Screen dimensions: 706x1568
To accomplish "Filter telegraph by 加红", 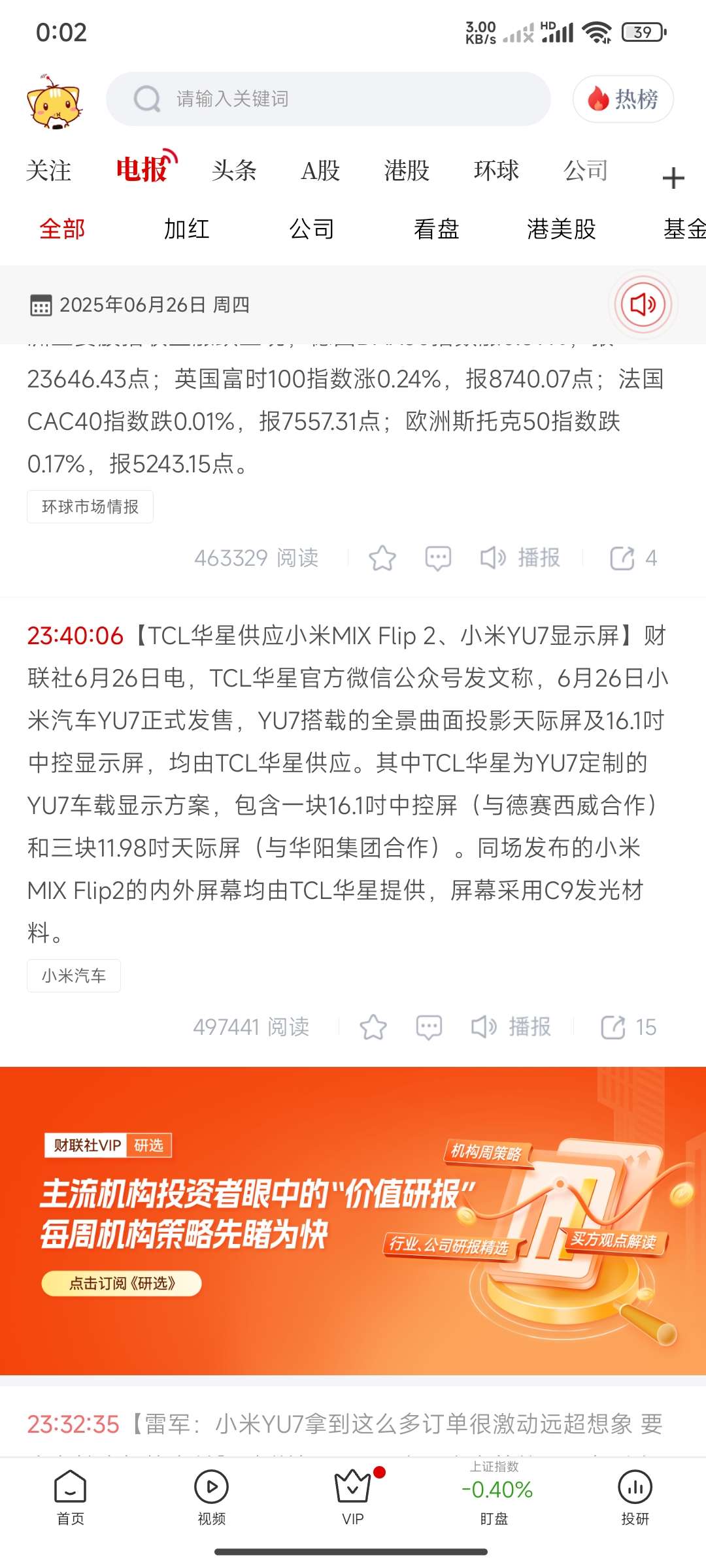I will 186,229.
